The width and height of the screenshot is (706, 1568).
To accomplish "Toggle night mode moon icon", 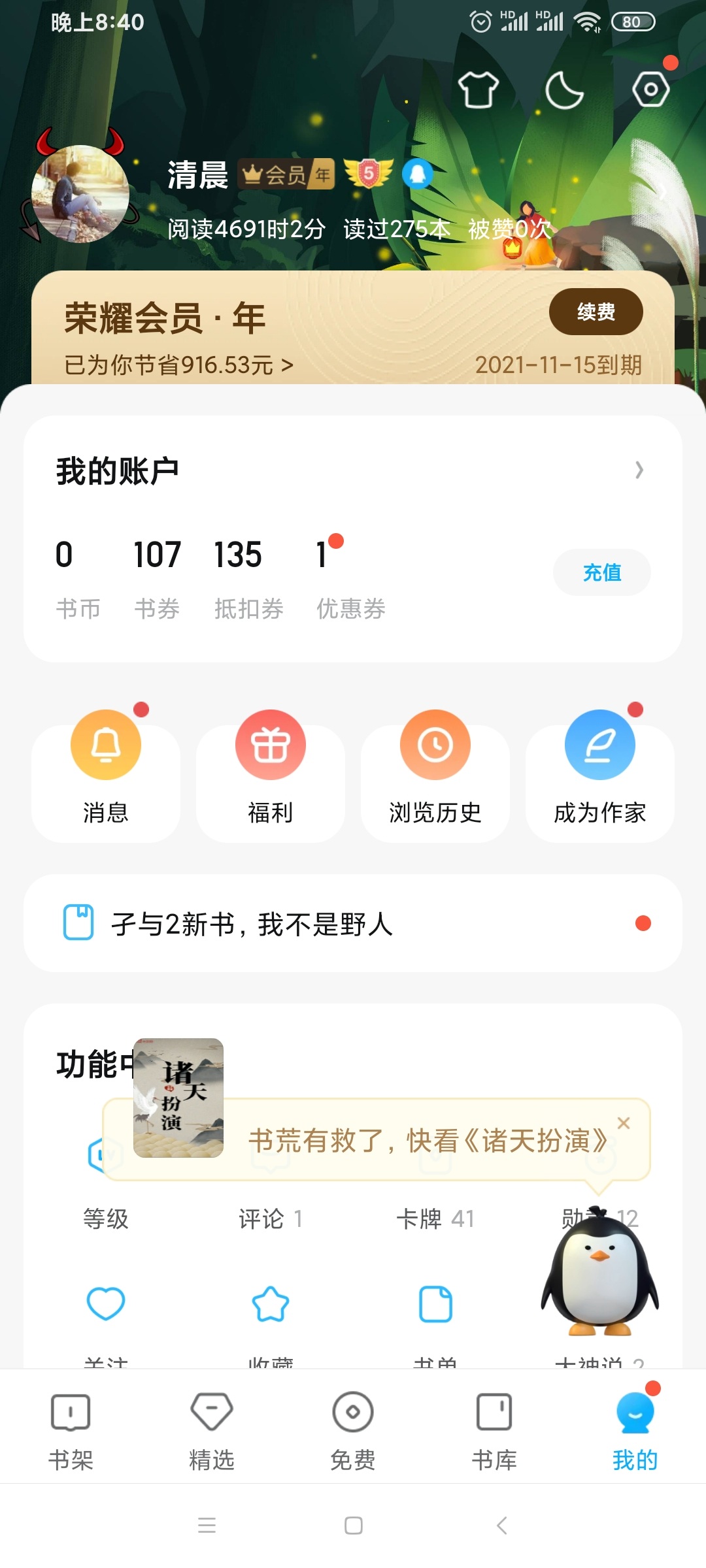I will click(564, 90).
